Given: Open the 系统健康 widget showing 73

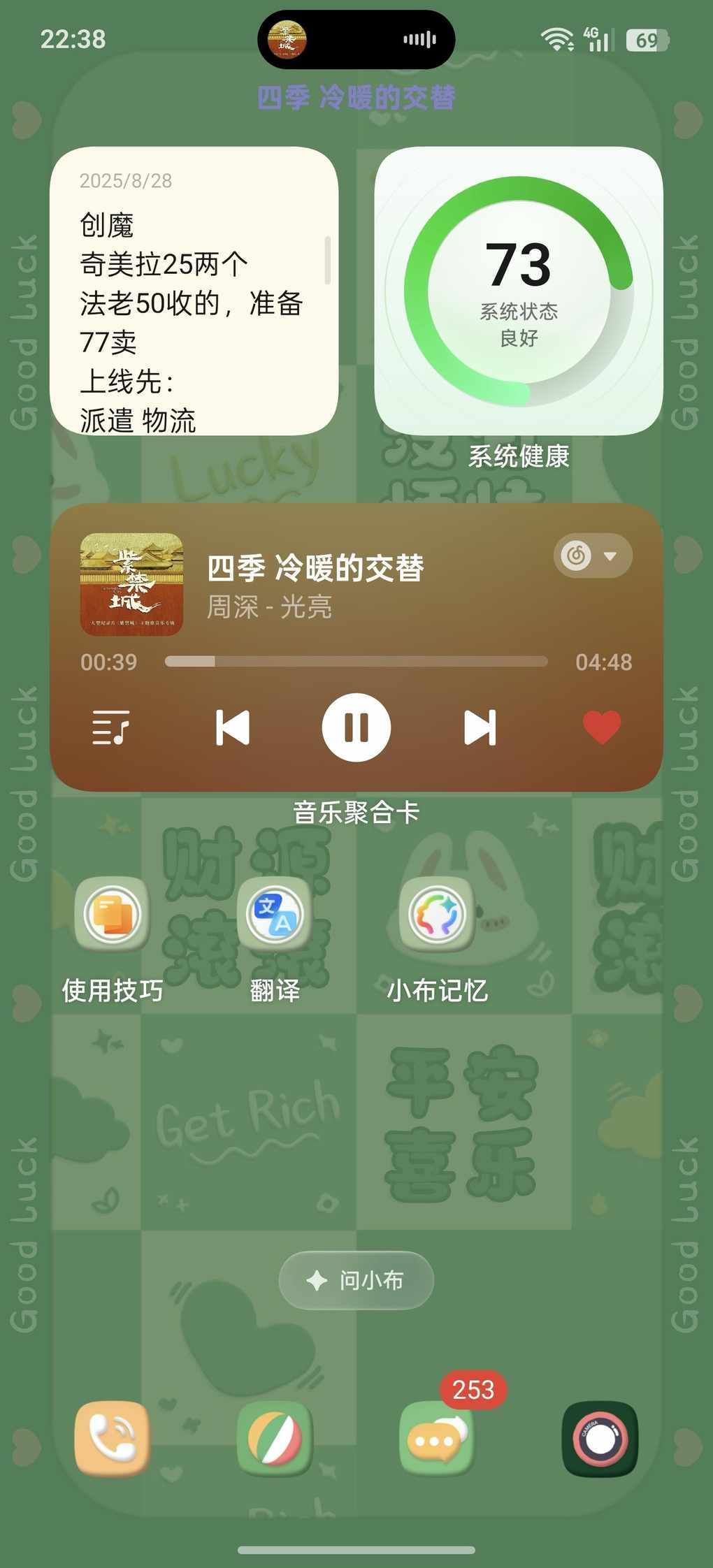Looking at the screenshot, I should tap(519, 291).
